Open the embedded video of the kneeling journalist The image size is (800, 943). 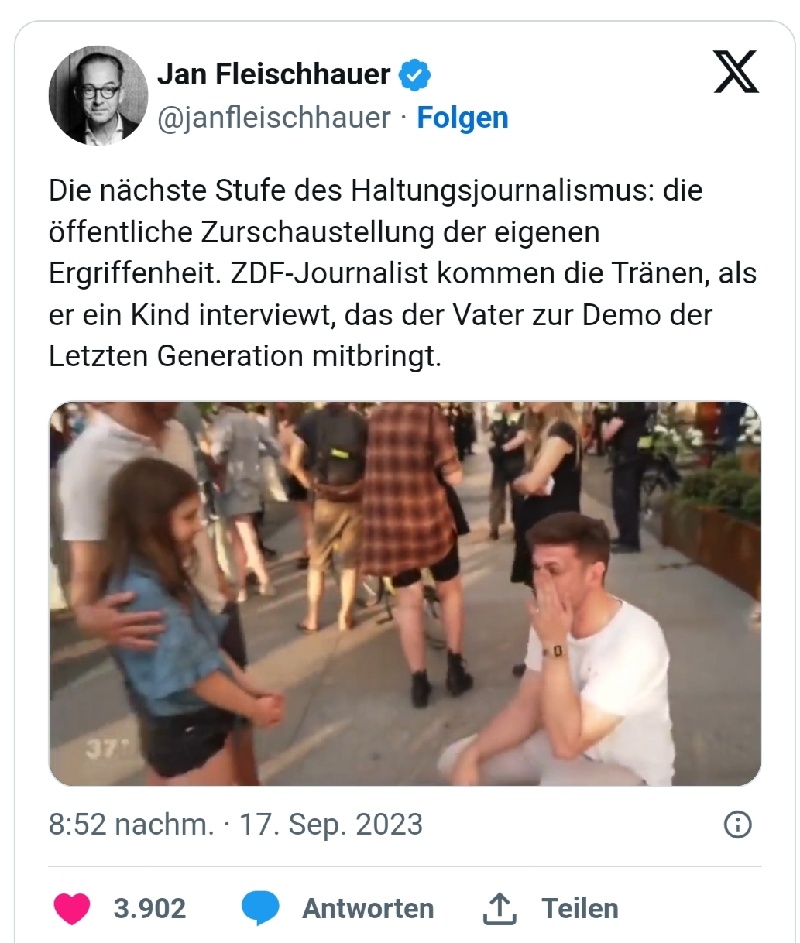point(405,594)
